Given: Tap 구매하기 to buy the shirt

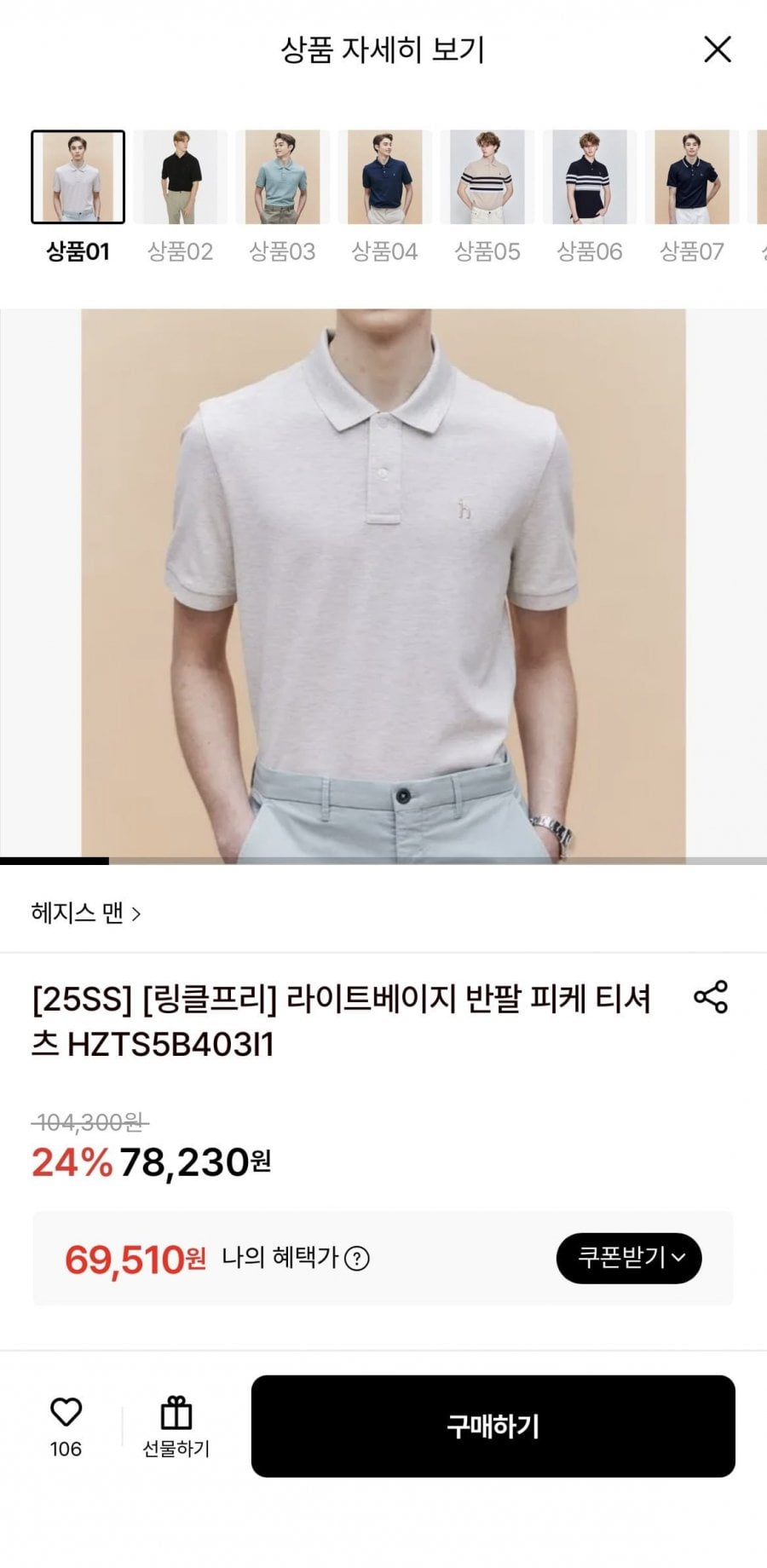Looking at the screenshot, I should tap(493, 1427).
